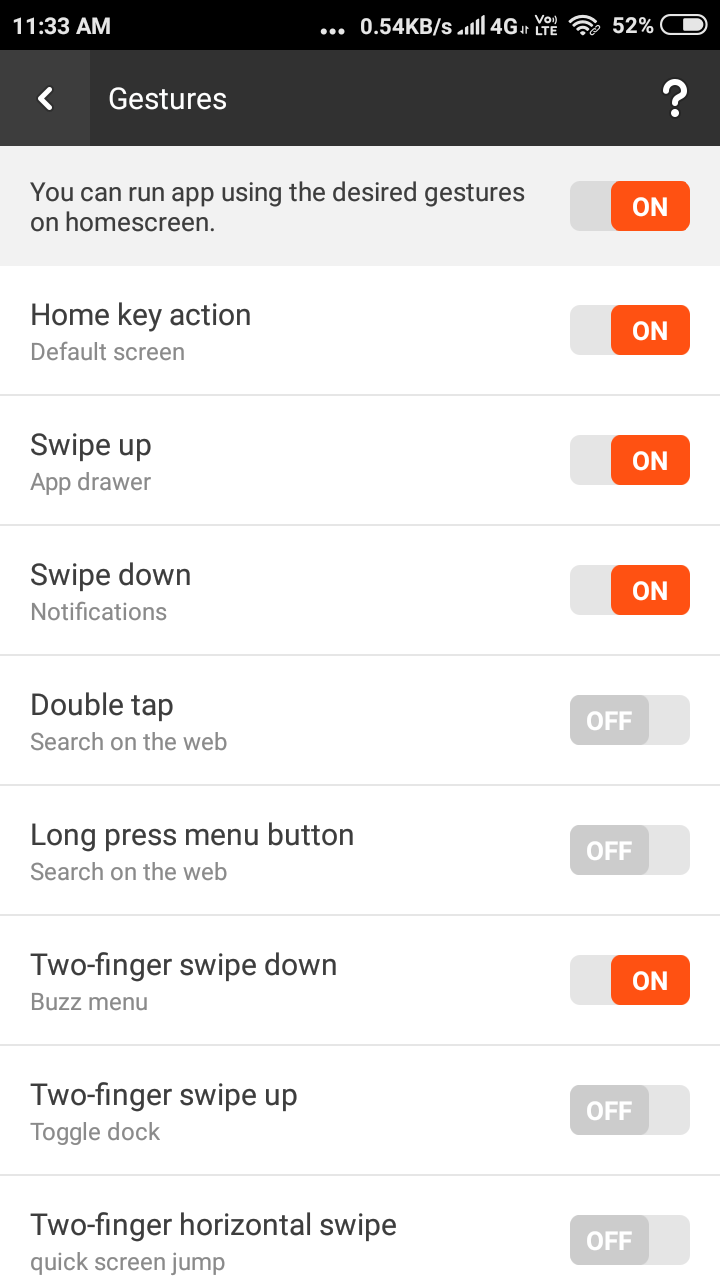The image size is (720, 1280).
Task: Switch off Two-finger swipe down toggle
Action: [630, 980]
